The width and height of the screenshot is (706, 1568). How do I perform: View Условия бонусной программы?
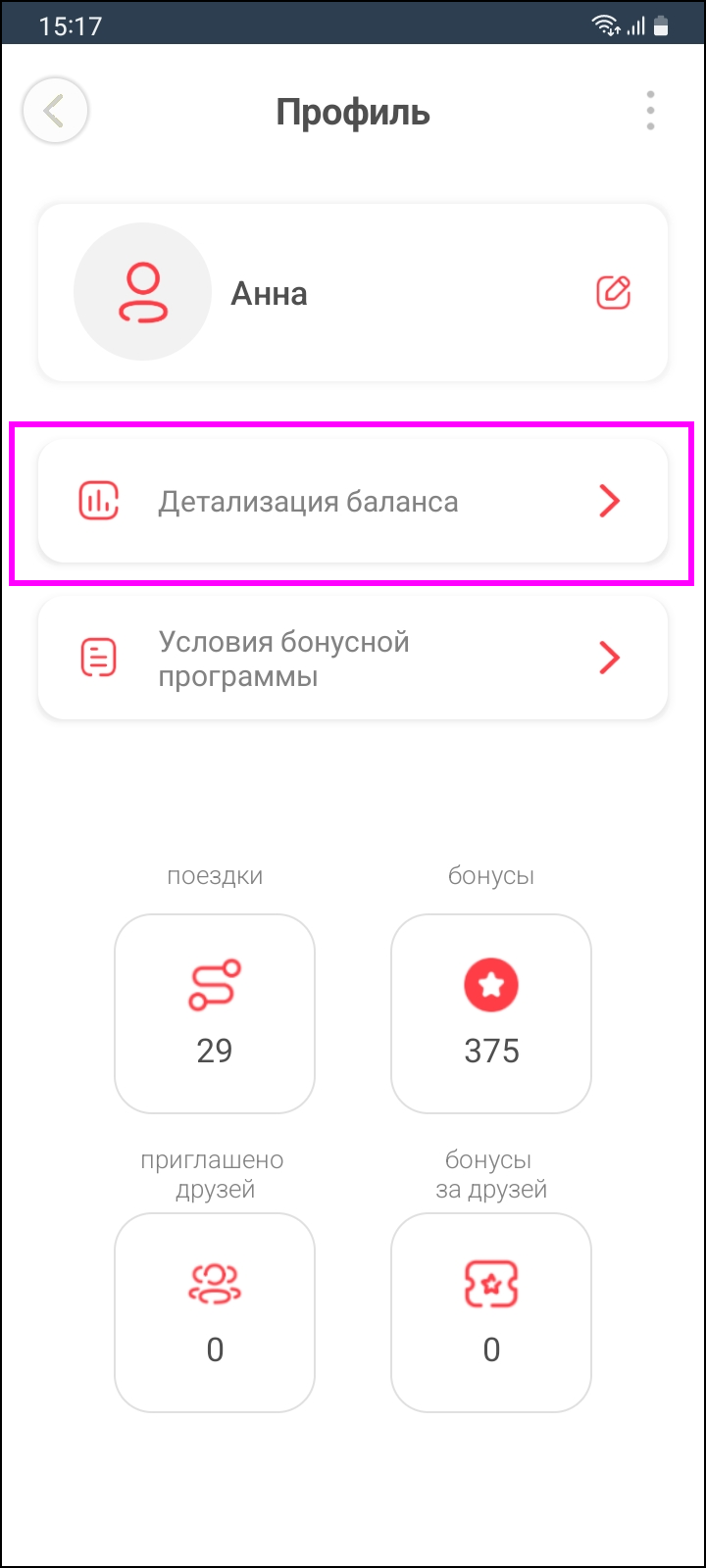pyautogui.click(x=353, y=659)
